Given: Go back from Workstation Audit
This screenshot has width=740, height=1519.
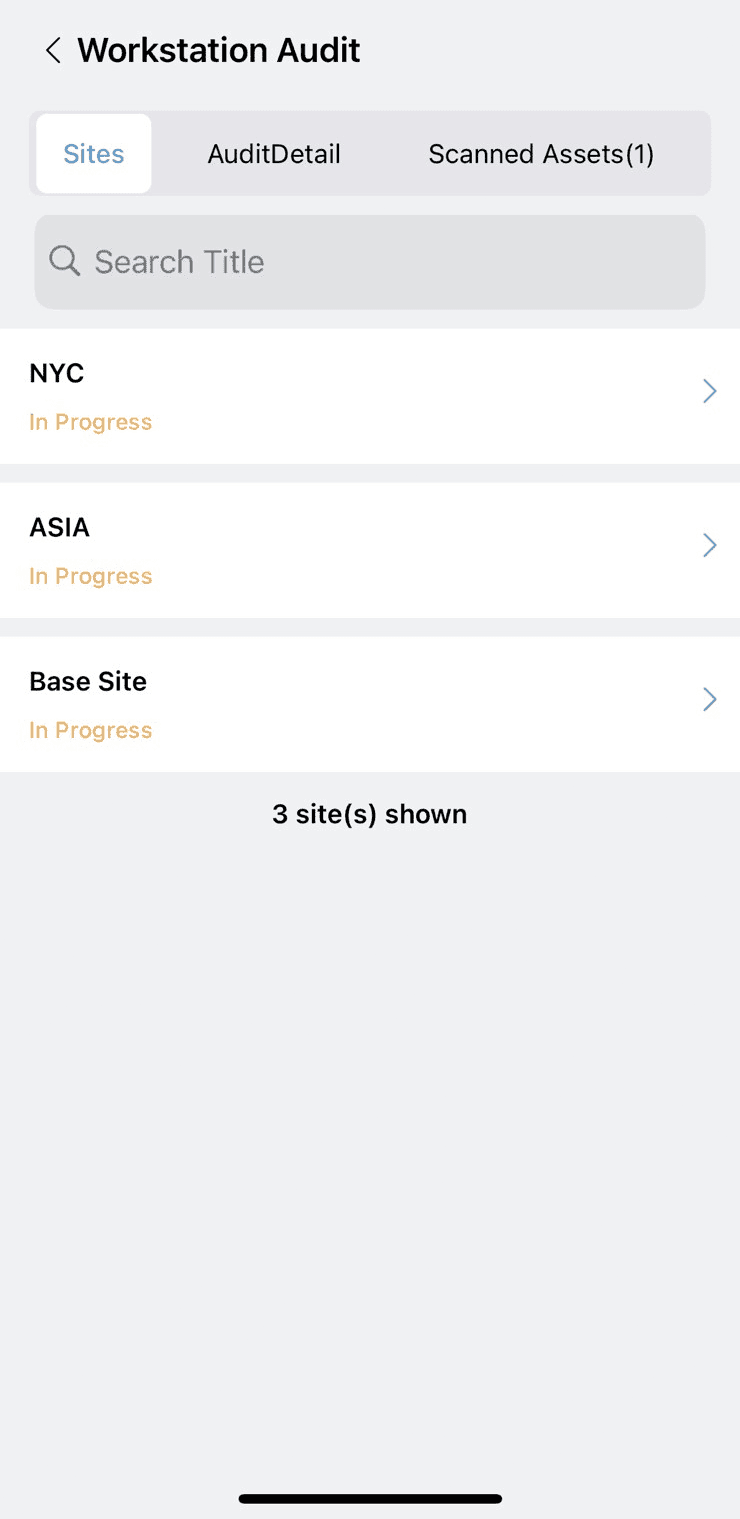Looking at the screenshot, I should tap(53, 50).
